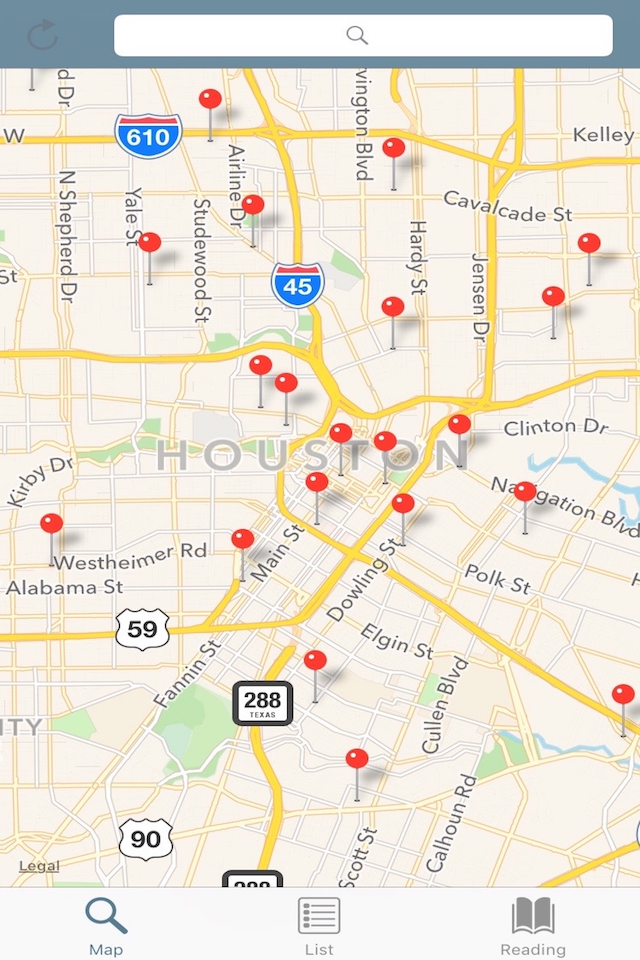Open the Legal link on the map

click(39, 866)
